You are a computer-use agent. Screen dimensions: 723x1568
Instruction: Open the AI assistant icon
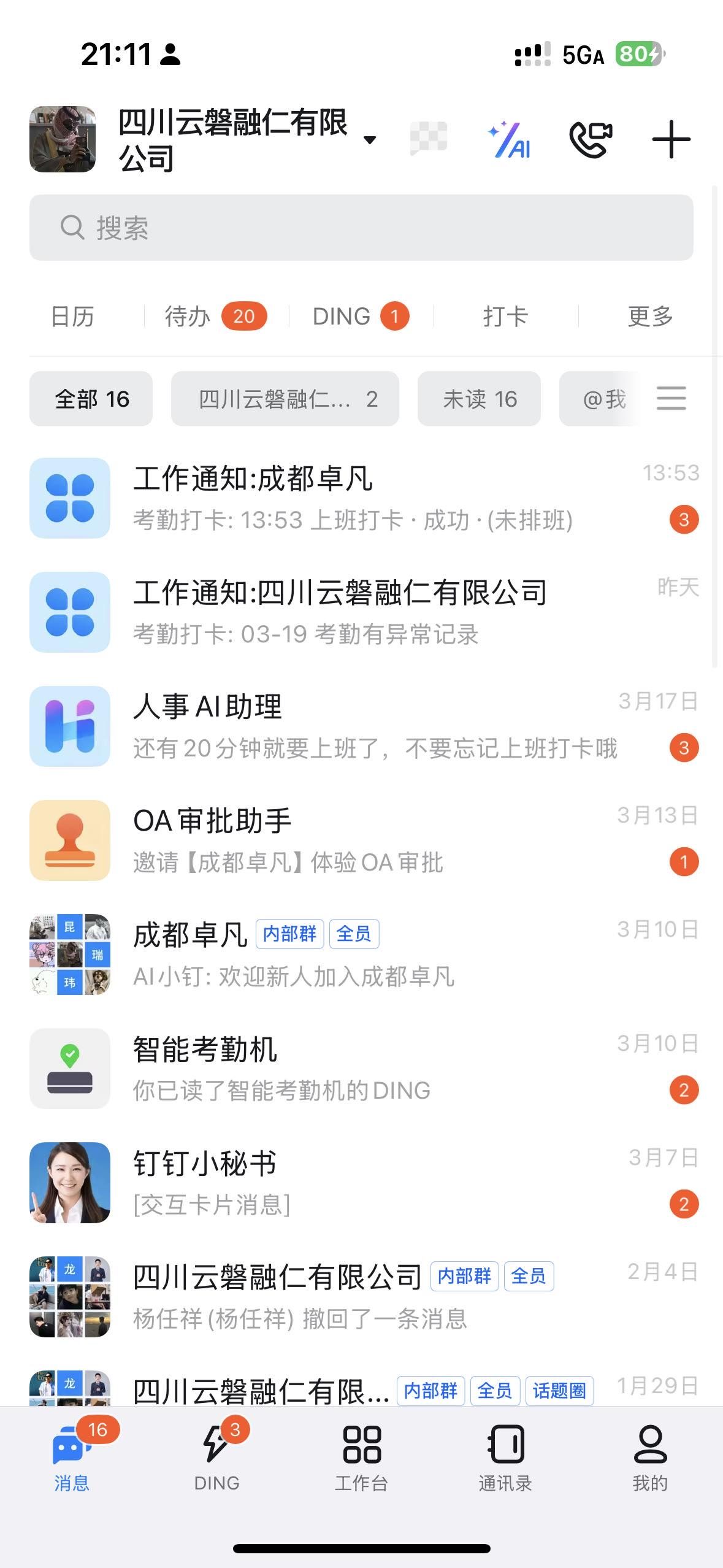510,140
